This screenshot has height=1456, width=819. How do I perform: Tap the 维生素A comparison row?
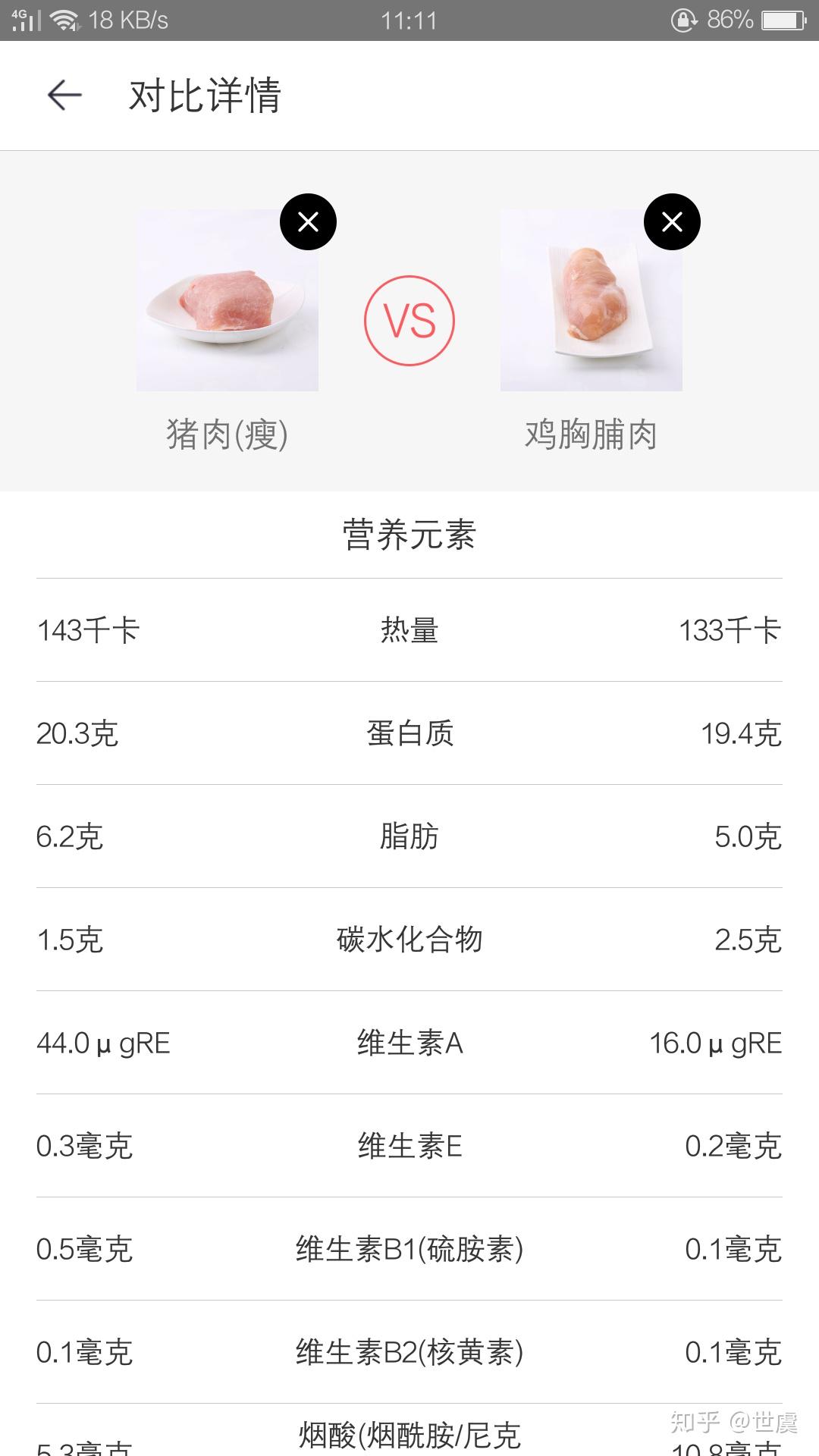(409, 1043)
